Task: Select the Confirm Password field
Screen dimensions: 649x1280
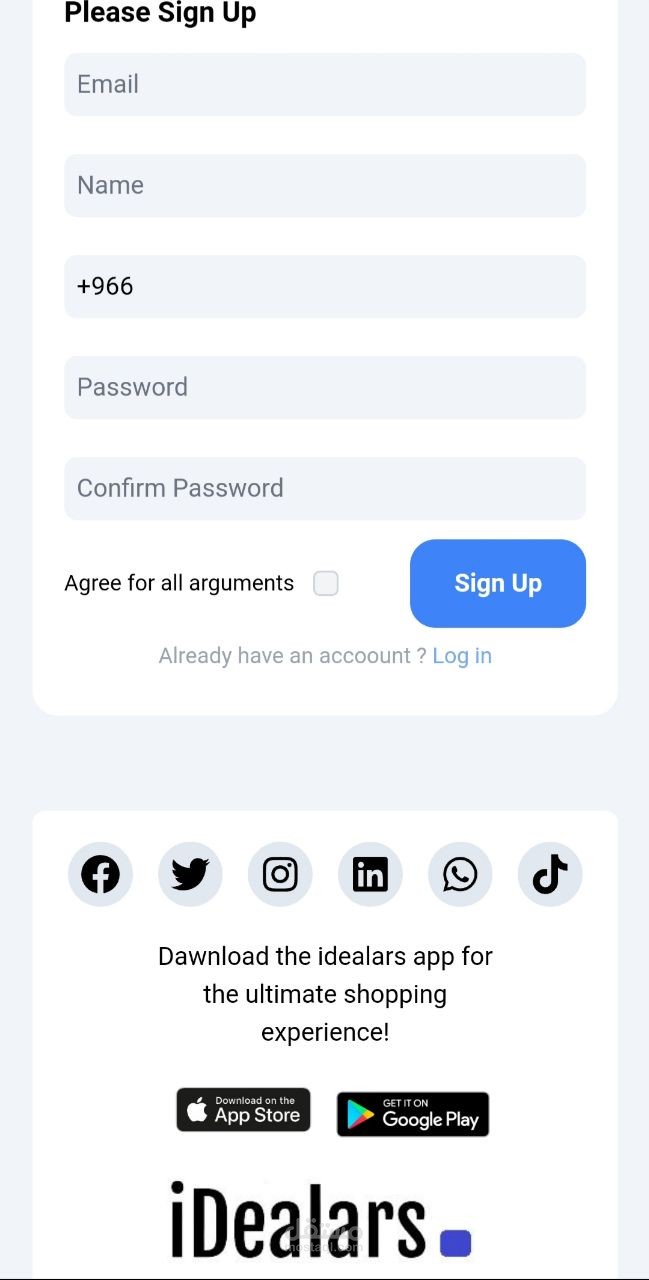Action: click(325, 488)
